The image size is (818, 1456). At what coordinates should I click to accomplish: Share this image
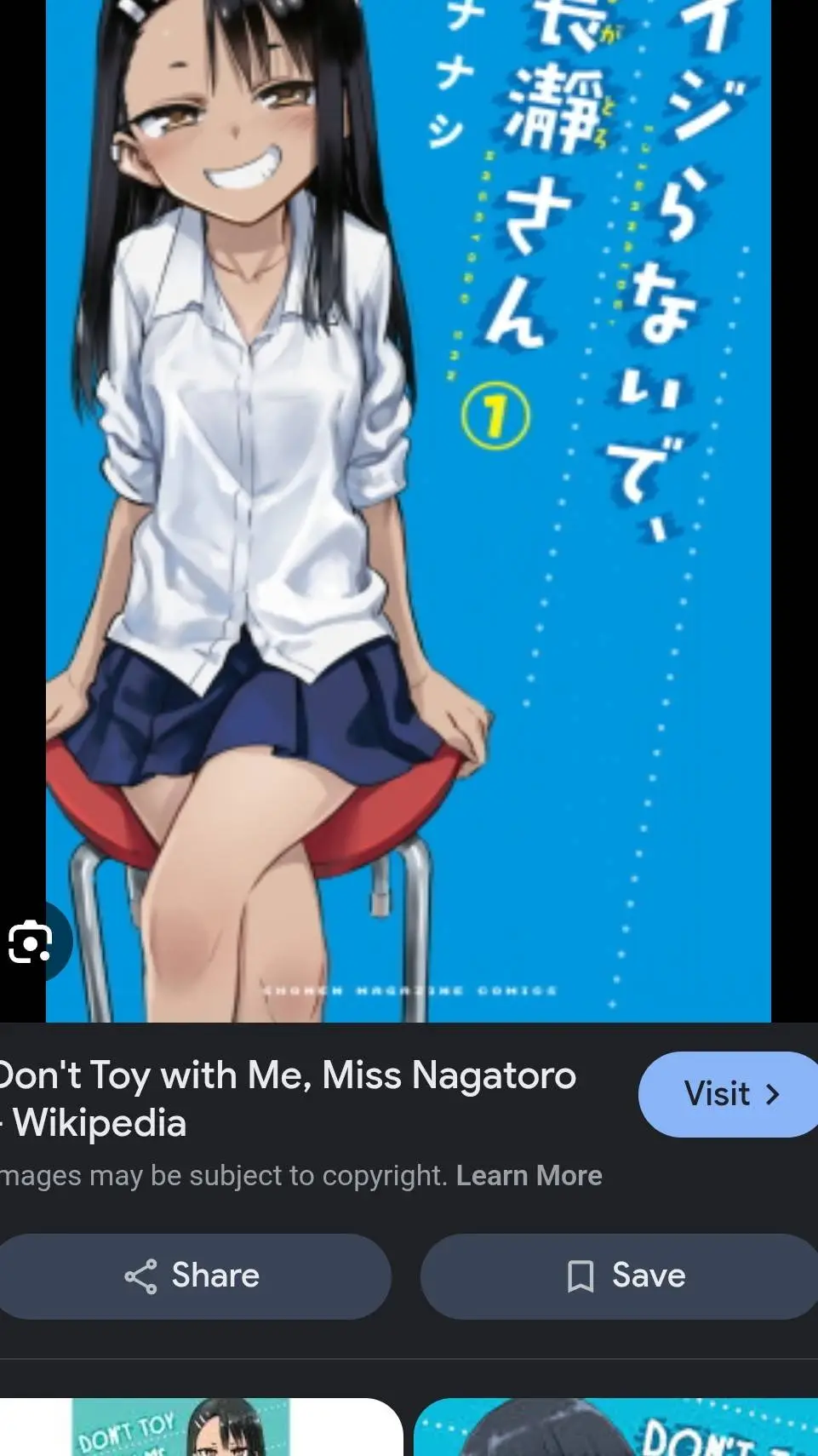[193, 1275]
